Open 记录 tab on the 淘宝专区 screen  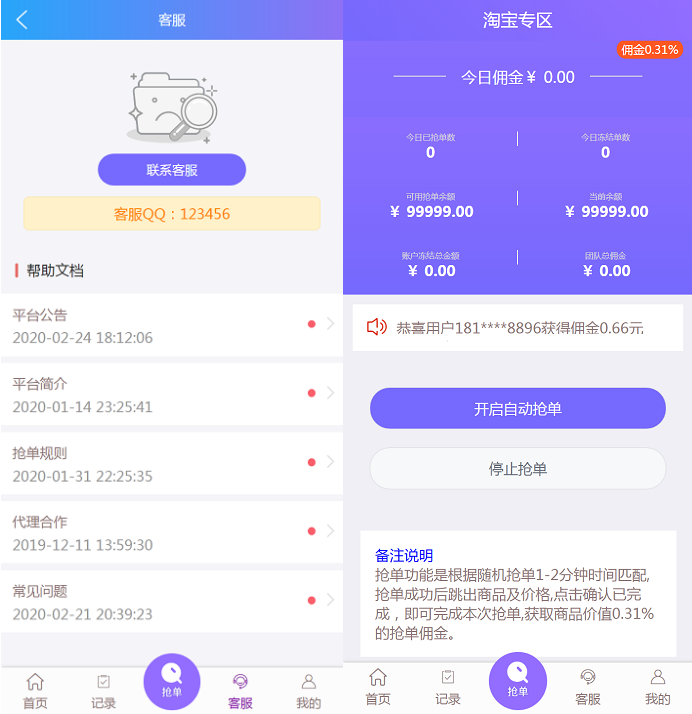[x=447, y=687]
